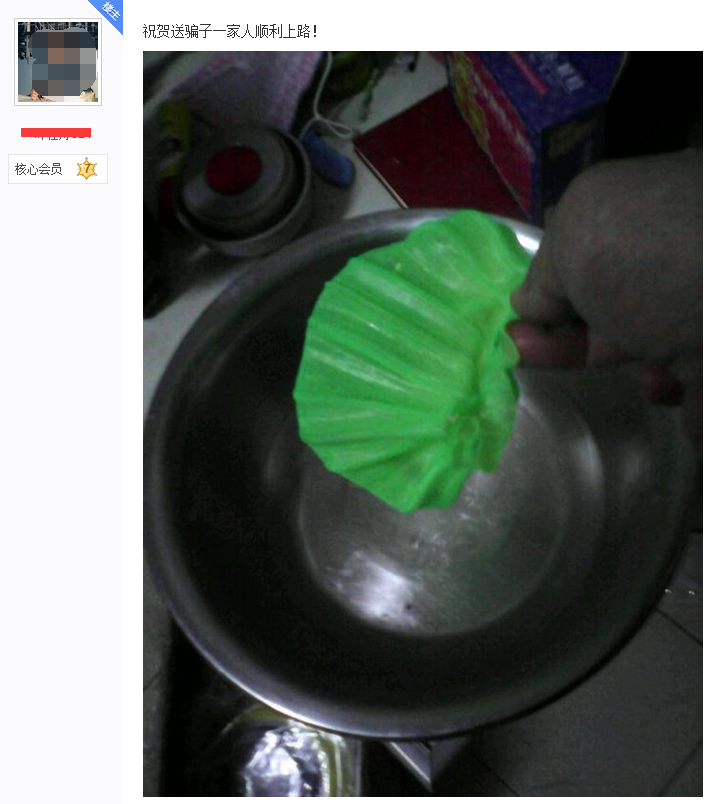Viewport: 714px width, 804px height.
Task: Open the post author's profile avatar
Action: (x=58, y=62)
